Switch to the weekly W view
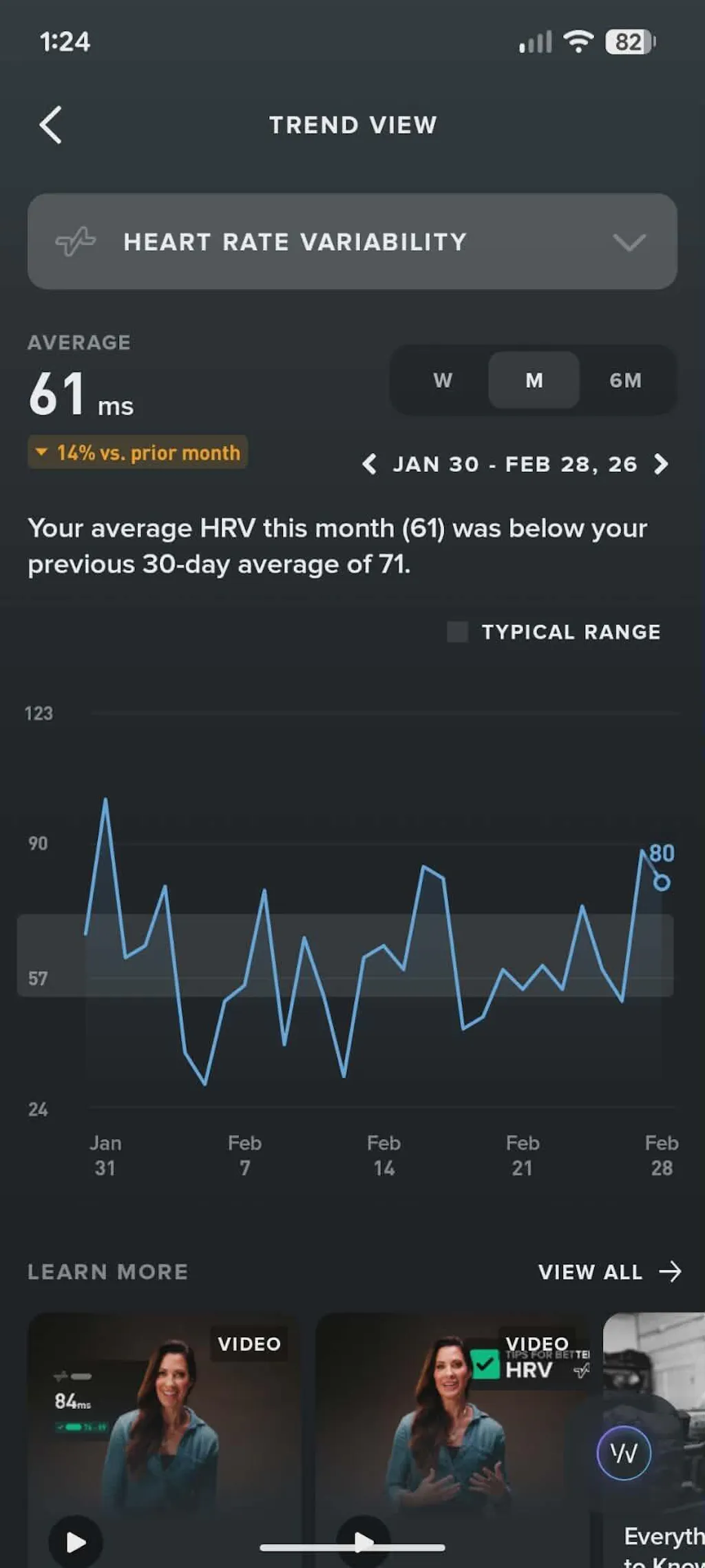The height and width of the screenshot is (1568, 705). (443, 380)
